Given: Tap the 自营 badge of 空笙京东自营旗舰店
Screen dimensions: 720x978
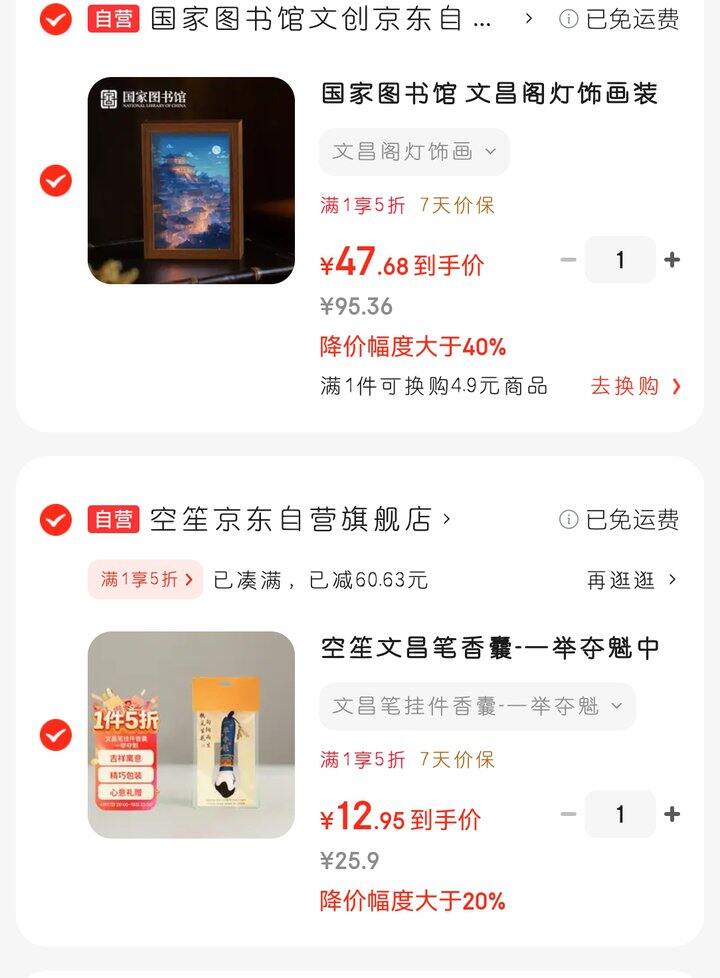Looking at the screenshot, I should [108, 520].
